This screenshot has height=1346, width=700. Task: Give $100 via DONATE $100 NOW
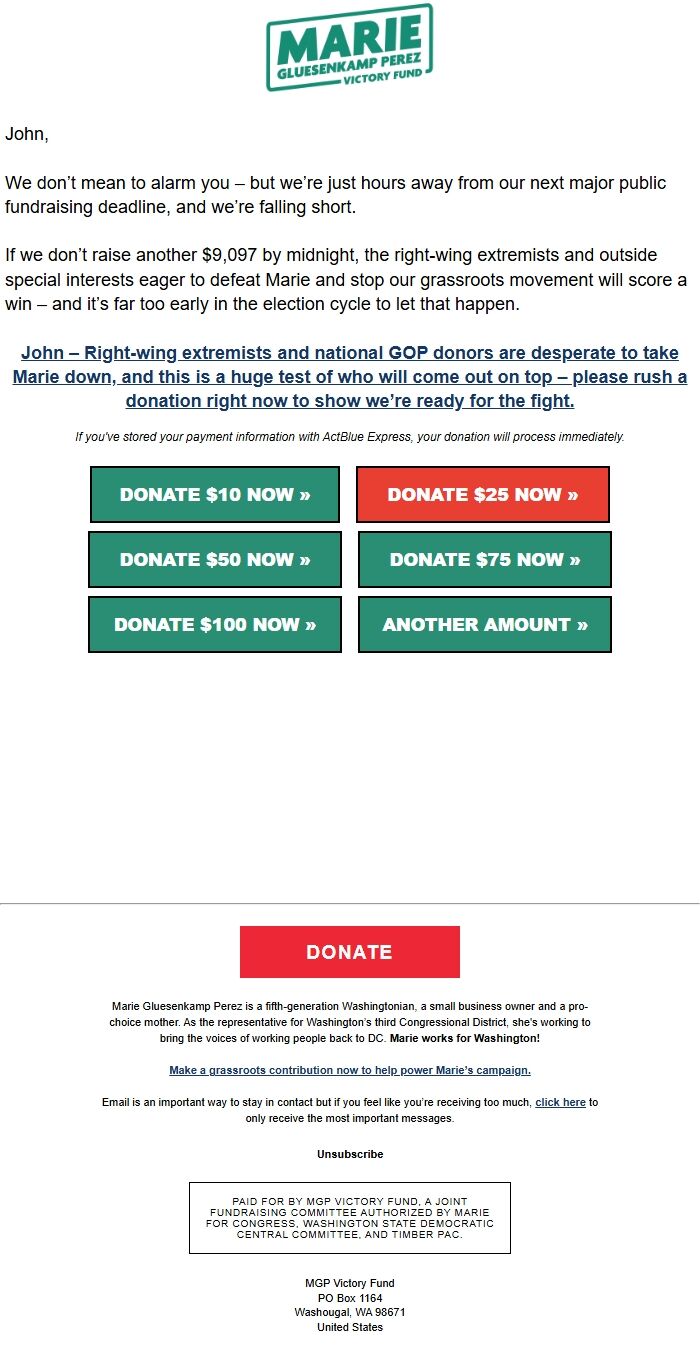pyautogui.click(x=215, y=625)
